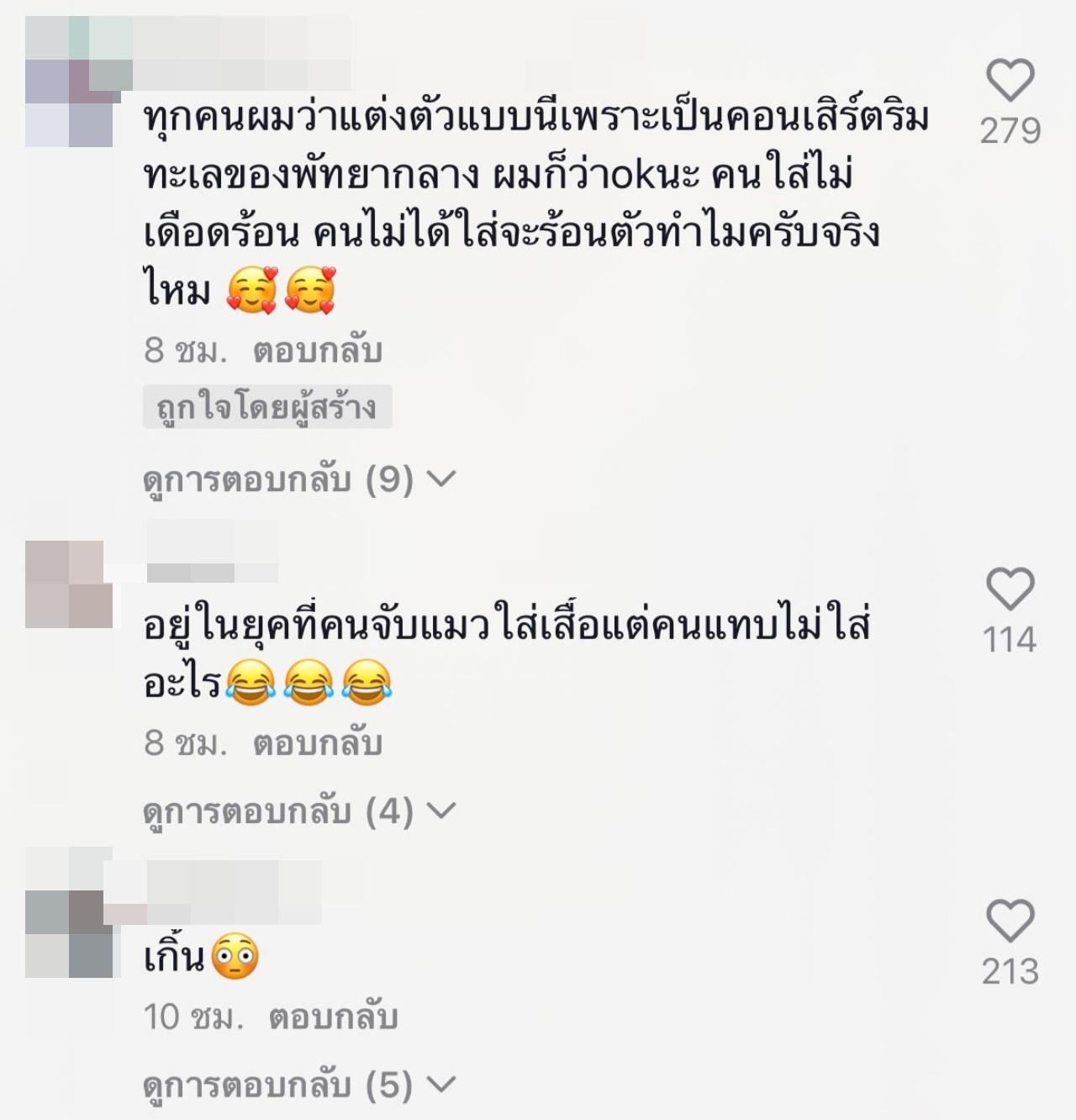Expand the 4 replies
The height and width of the screenshot is (1120, 1076).
[298, 811]
